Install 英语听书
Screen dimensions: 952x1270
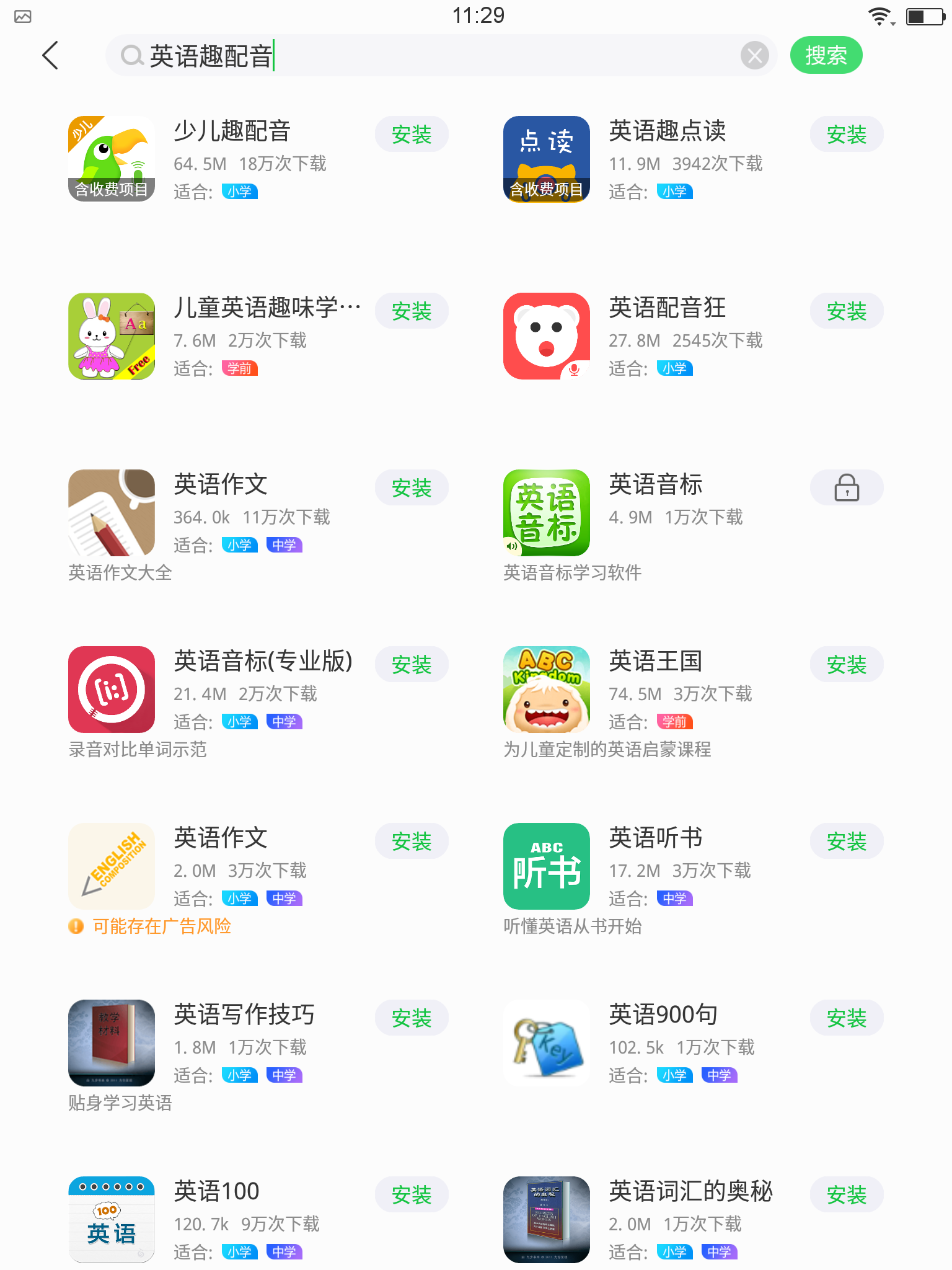(x=846, y=841)
